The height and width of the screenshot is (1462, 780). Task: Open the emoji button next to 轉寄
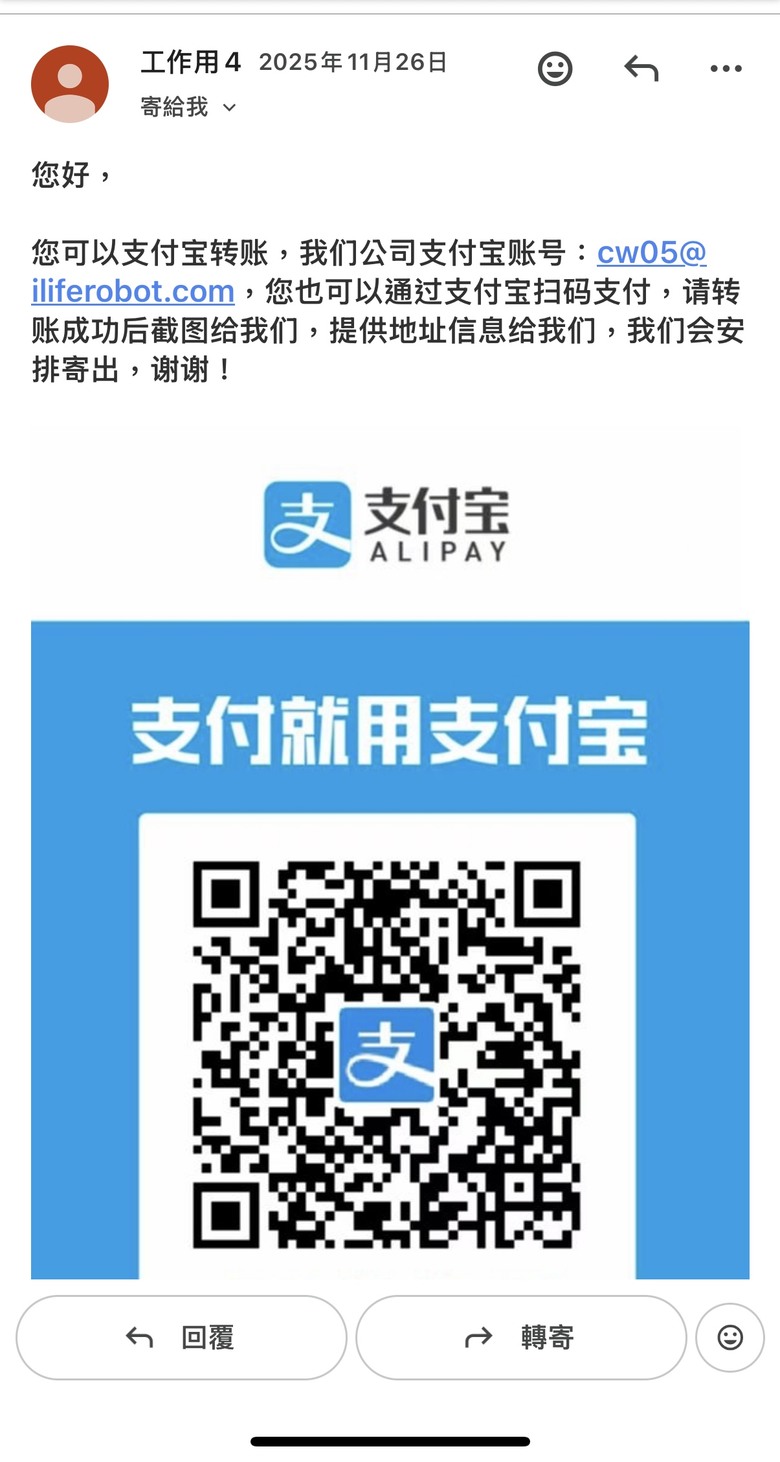[730, 1338]
